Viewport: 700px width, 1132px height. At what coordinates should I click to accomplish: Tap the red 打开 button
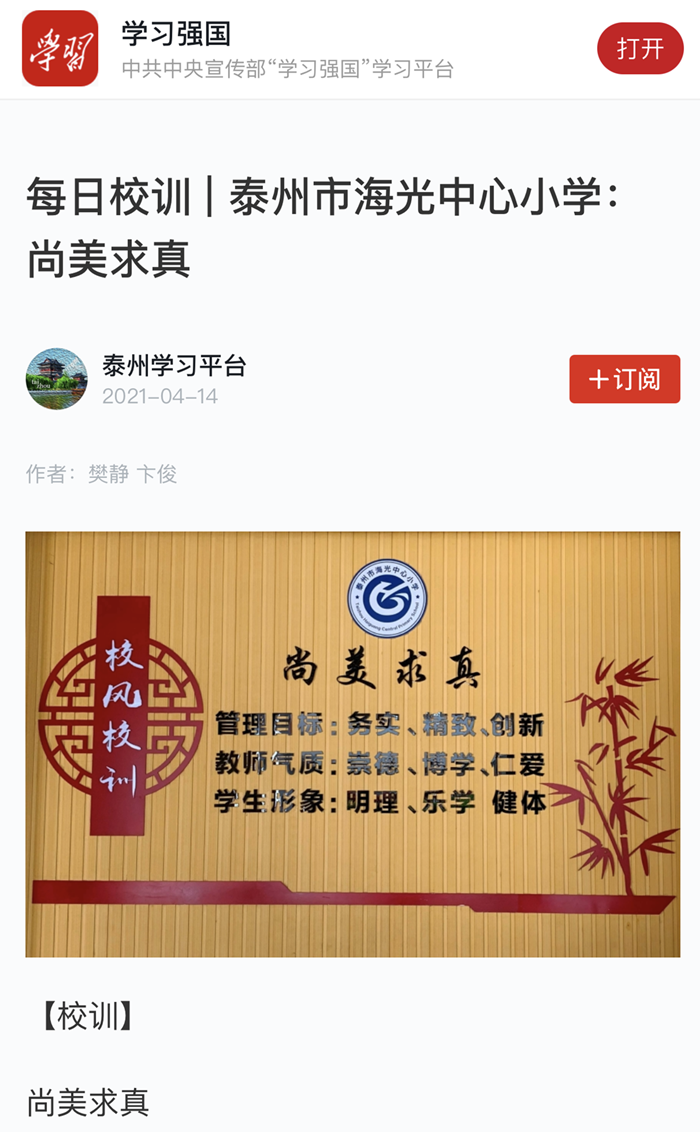[x=640, y=48]
